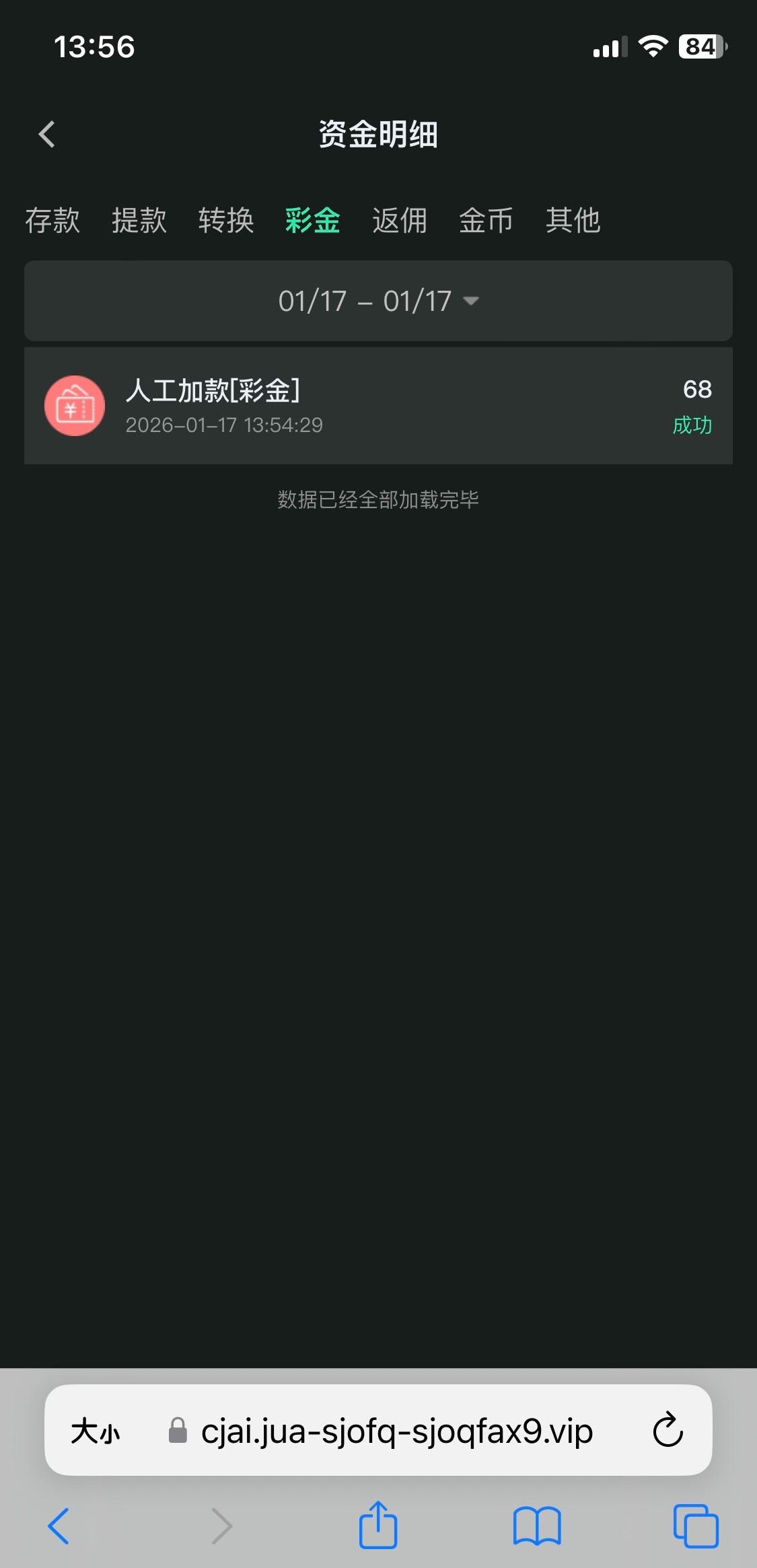Image resolution: width=757 pixels, height=1568 pixels.
Task: Switch to the 金币 tab
Action: click(x=486, y=220)
